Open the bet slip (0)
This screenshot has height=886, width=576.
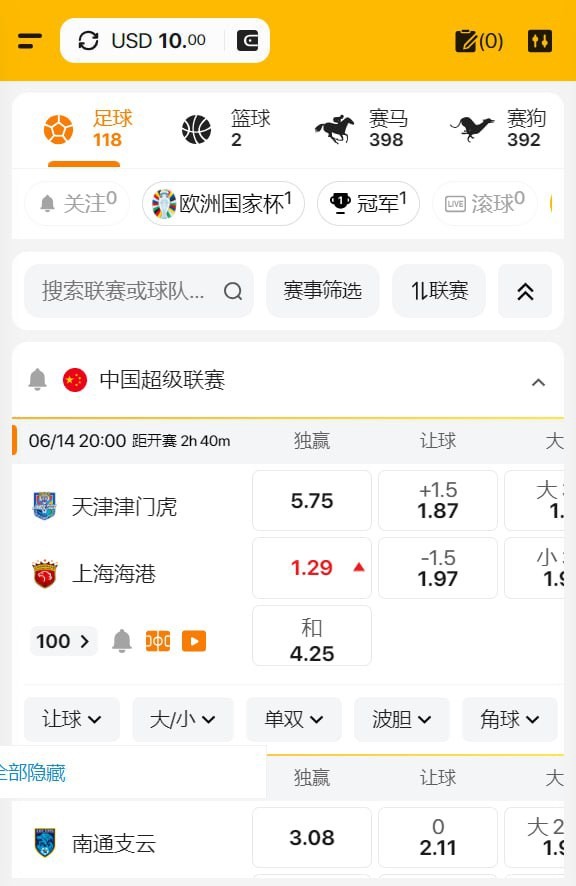(479, 41)
